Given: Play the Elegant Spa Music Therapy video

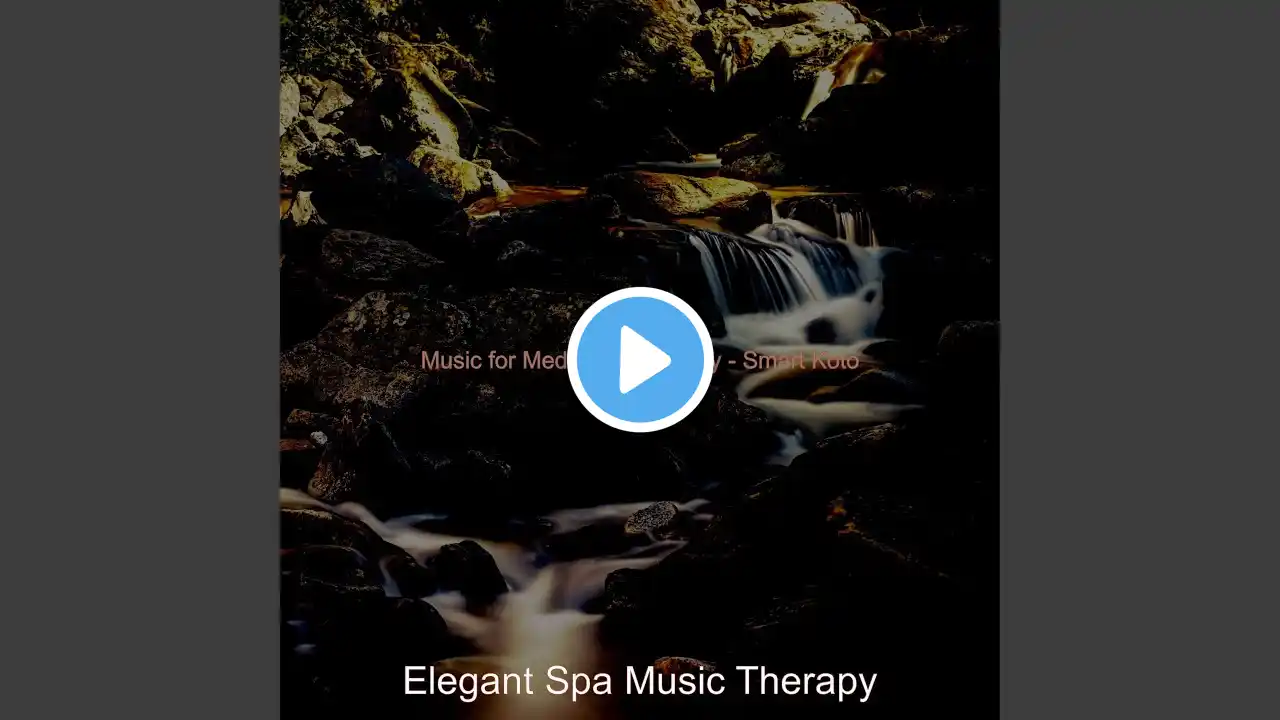Looking at the screenshot, I should pos(640,360).
